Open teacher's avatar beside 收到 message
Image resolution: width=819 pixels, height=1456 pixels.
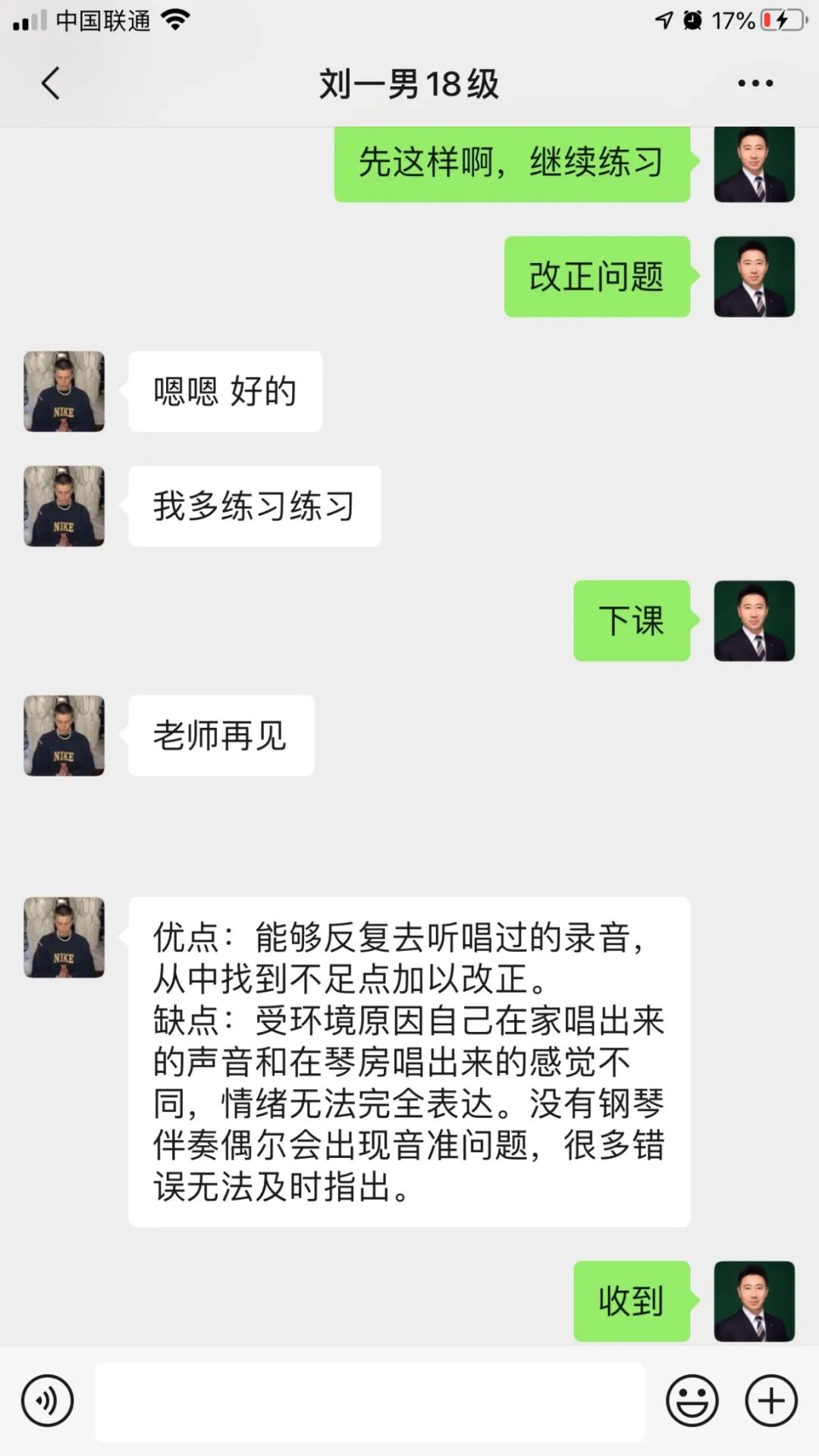754,1301
